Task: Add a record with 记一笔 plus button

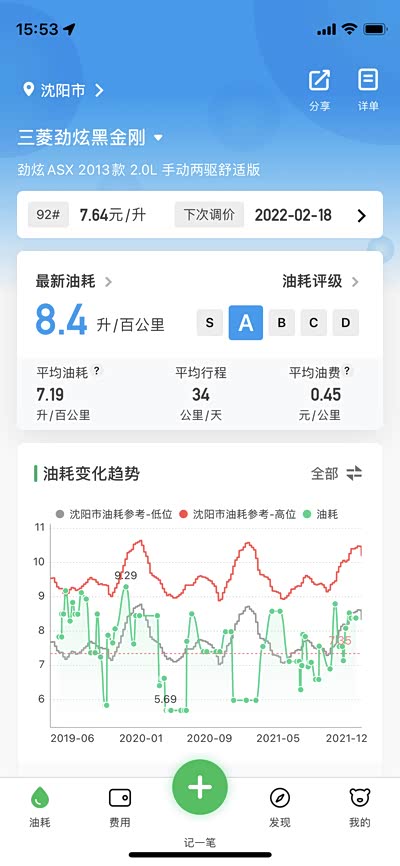Action: 200,786
